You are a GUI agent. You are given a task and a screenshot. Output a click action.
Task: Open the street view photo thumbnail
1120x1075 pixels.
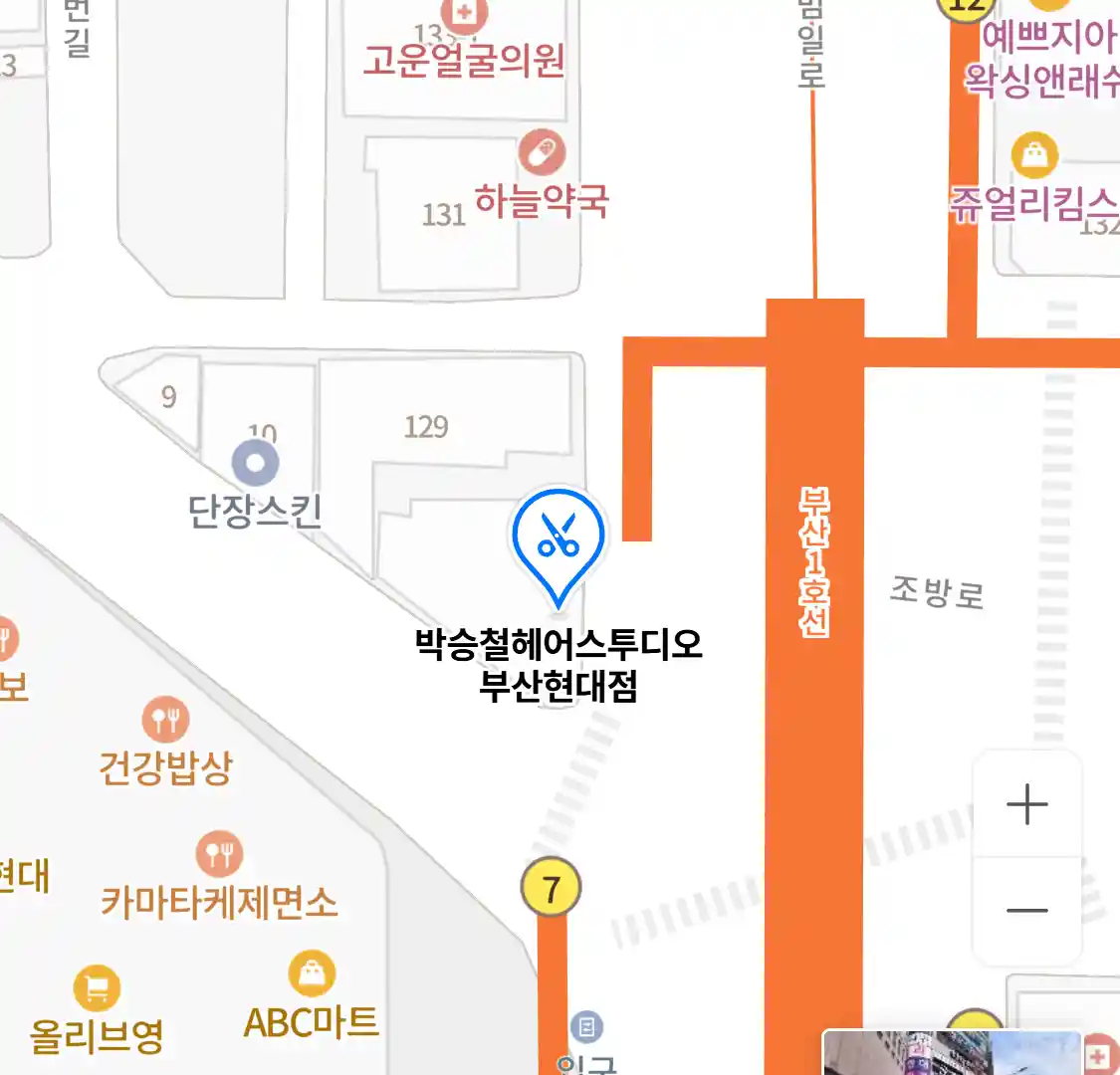951,1053
